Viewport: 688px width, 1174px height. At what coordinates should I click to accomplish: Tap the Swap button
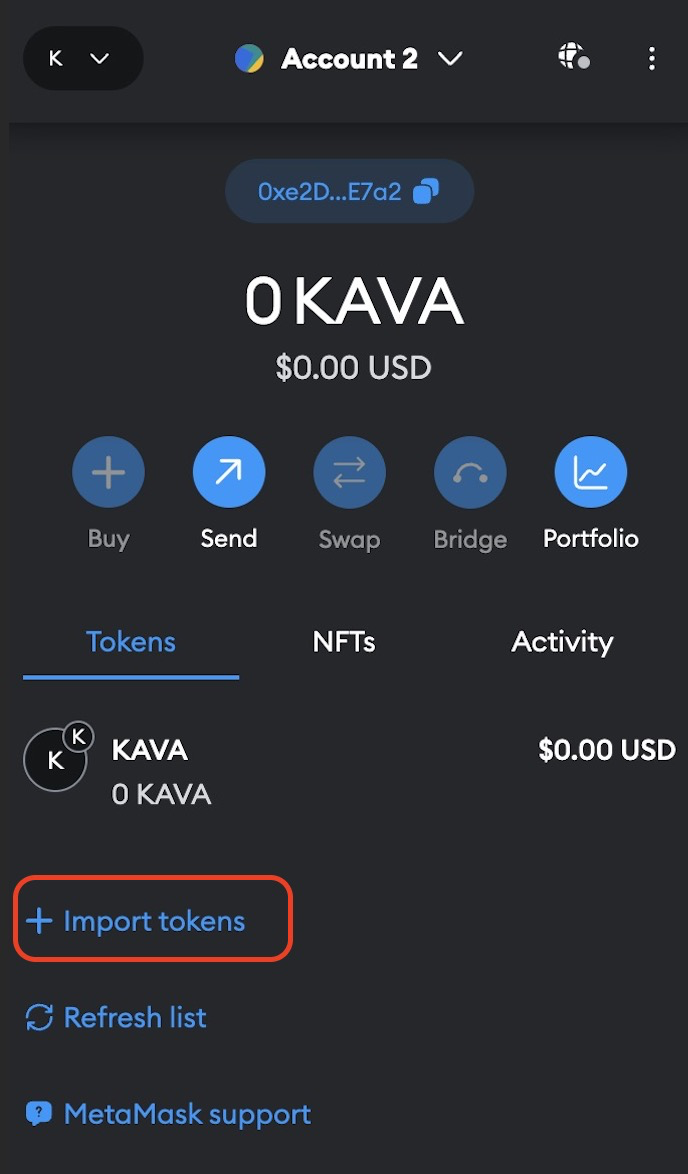point(349,471)
